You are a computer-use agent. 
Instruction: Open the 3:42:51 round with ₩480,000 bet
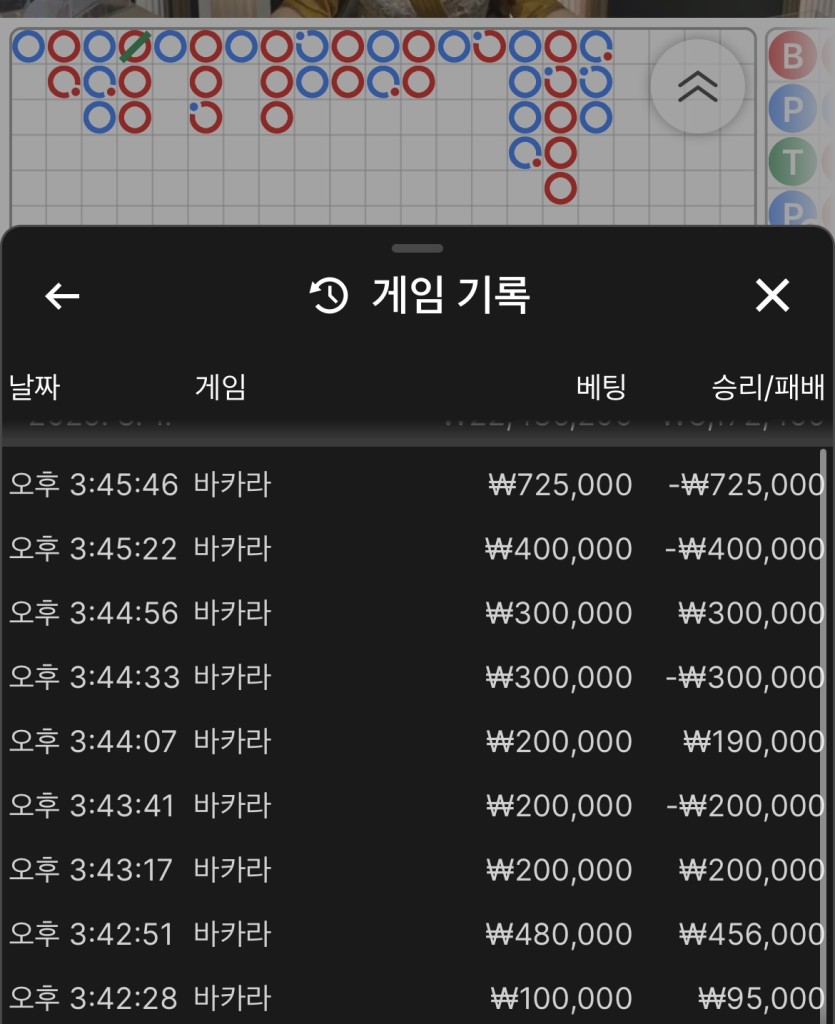[x=417, y=934]
